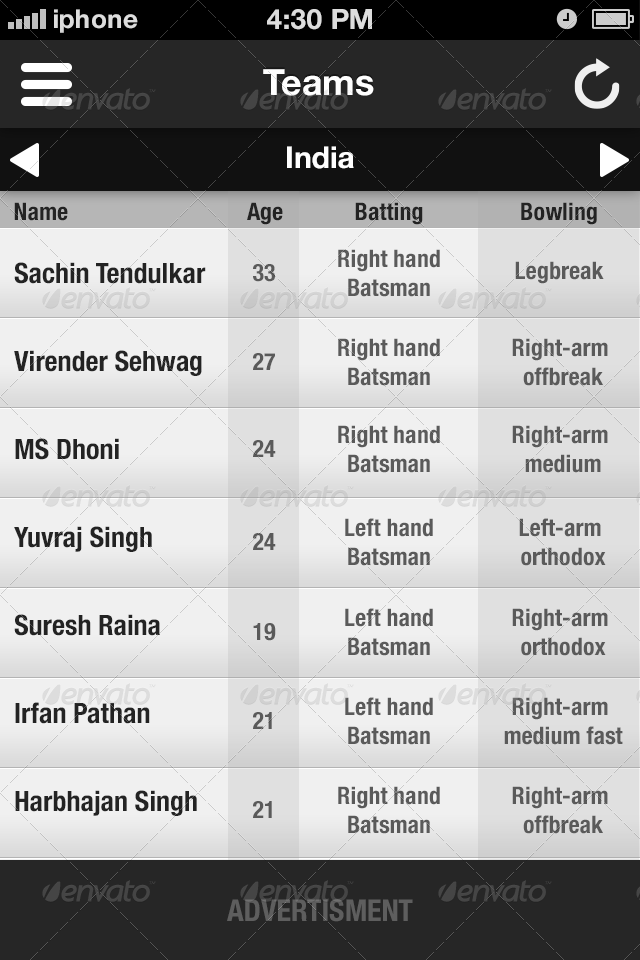This screenshot has height=960, width=640.
Task: Refresh the Teams list
Action: pyautogui.click(x=596, y=85)
